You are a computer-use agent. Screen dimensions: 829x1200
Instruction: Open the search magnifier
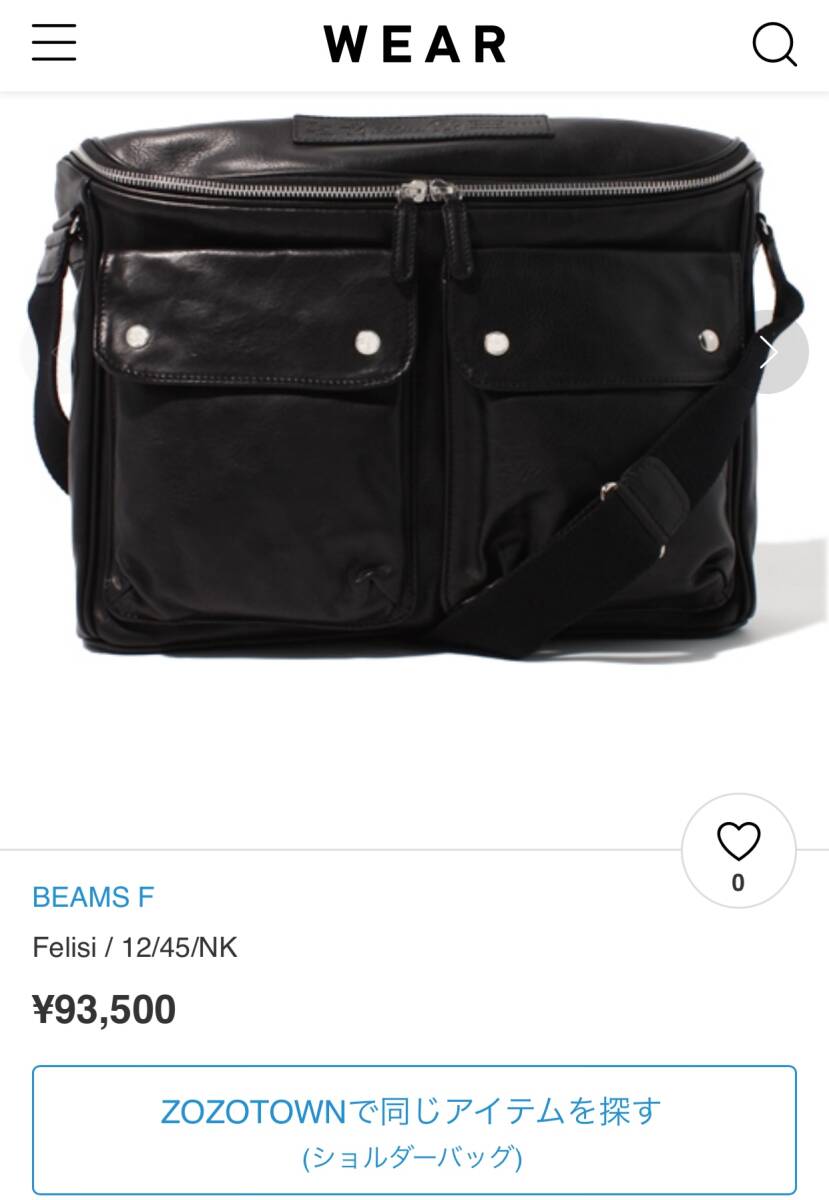tap(774, 44)
